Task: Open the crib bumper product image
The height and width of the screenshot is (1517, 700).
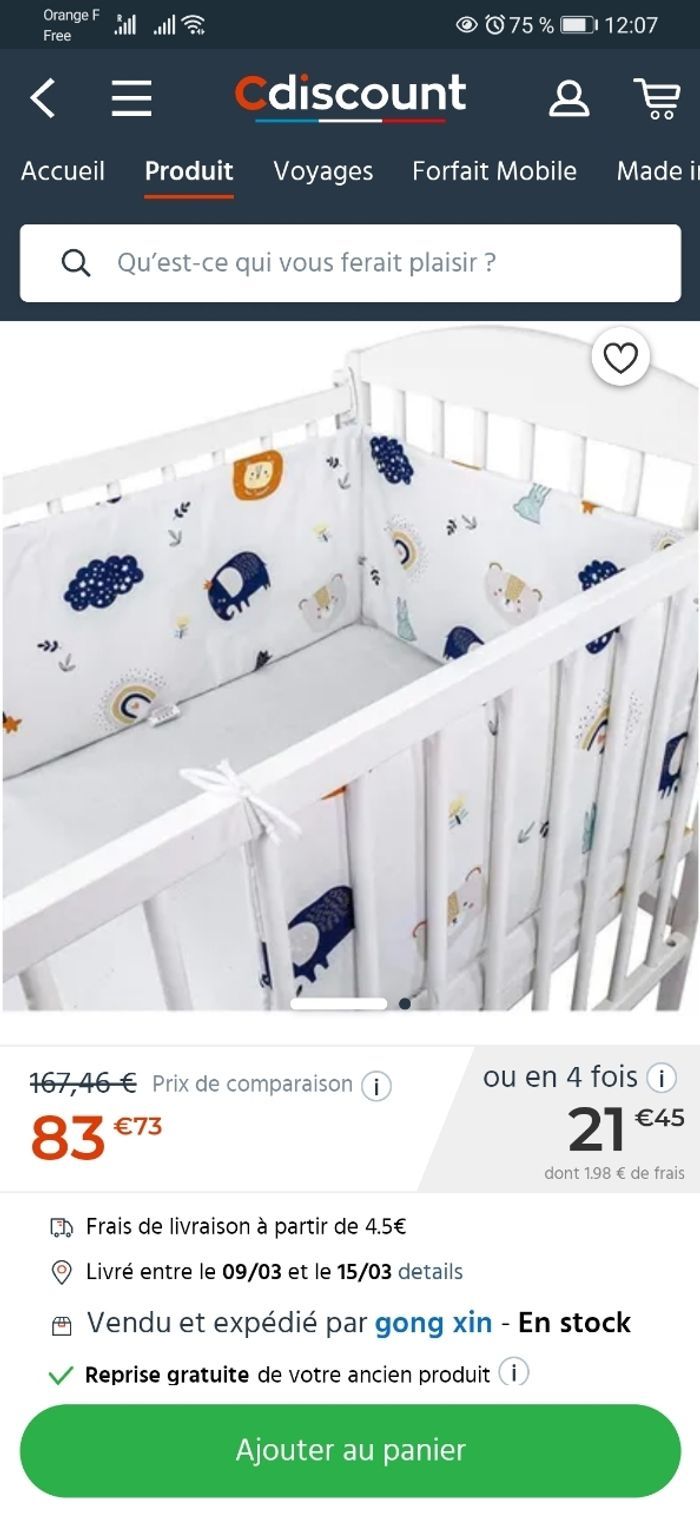Action: (x=350, y=670)
